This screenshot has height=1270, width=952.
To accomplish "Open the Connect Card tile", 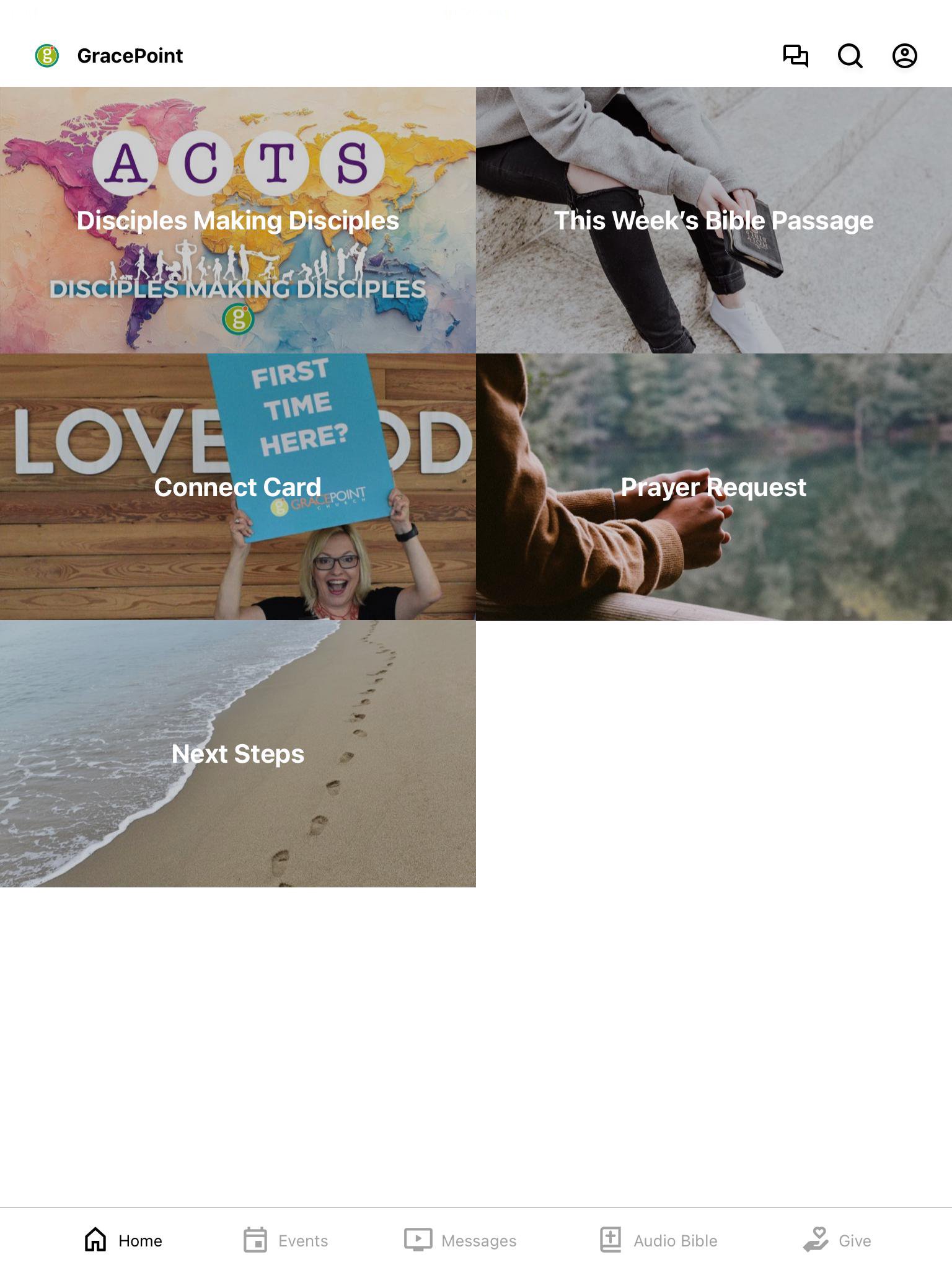I will point(238,487).
